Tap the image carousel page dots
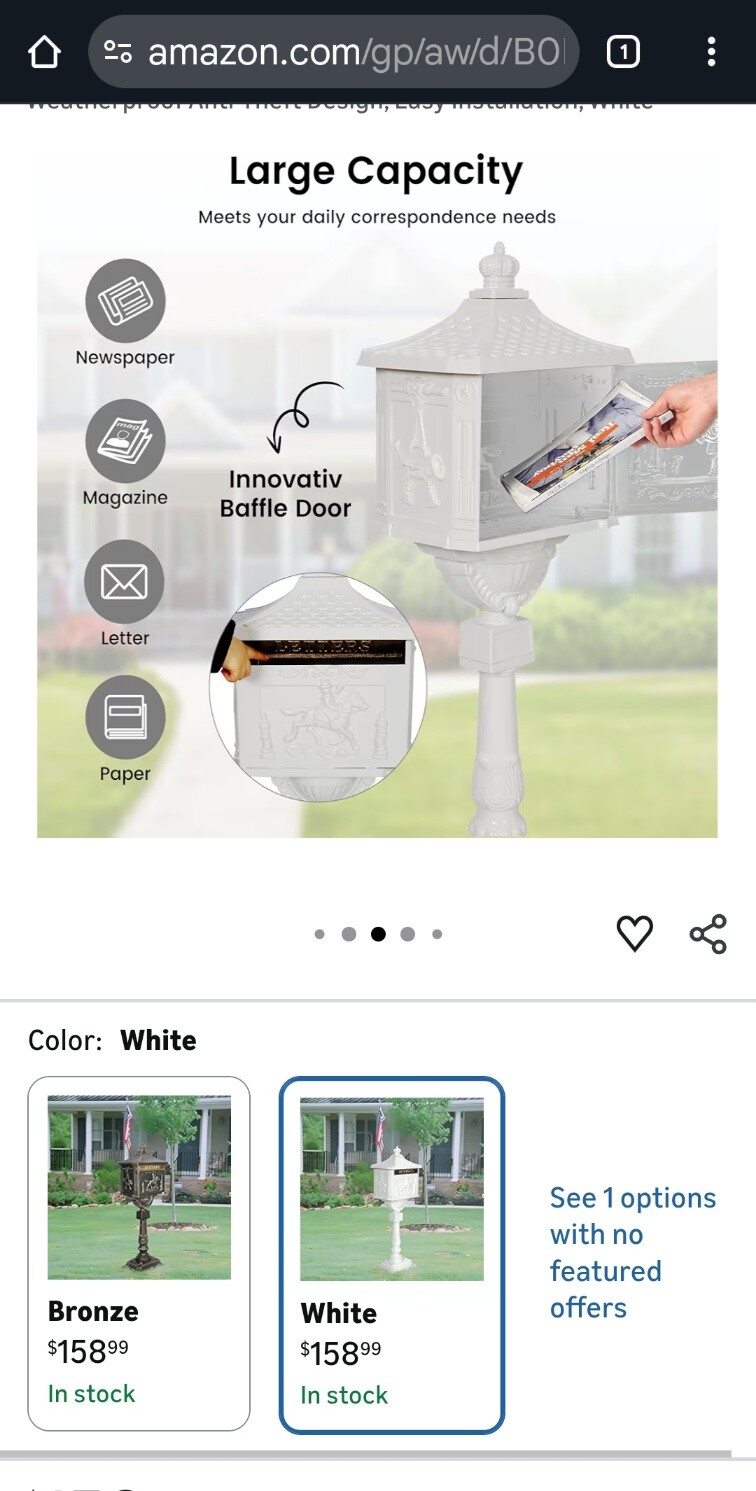The width and height of the screenshot is (756, 1491). [x=378, y=934]
